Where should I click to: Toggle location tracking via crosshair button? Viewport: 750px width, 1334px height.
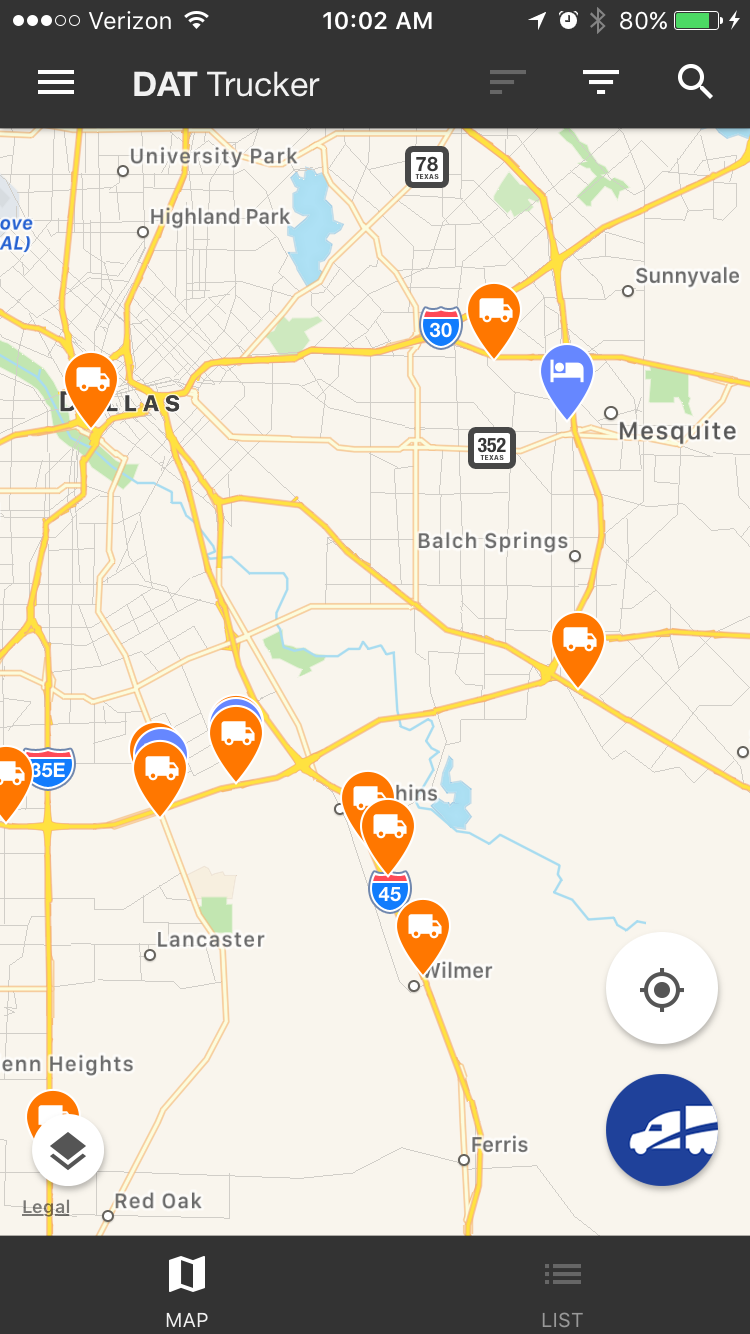tap(661, 988)
